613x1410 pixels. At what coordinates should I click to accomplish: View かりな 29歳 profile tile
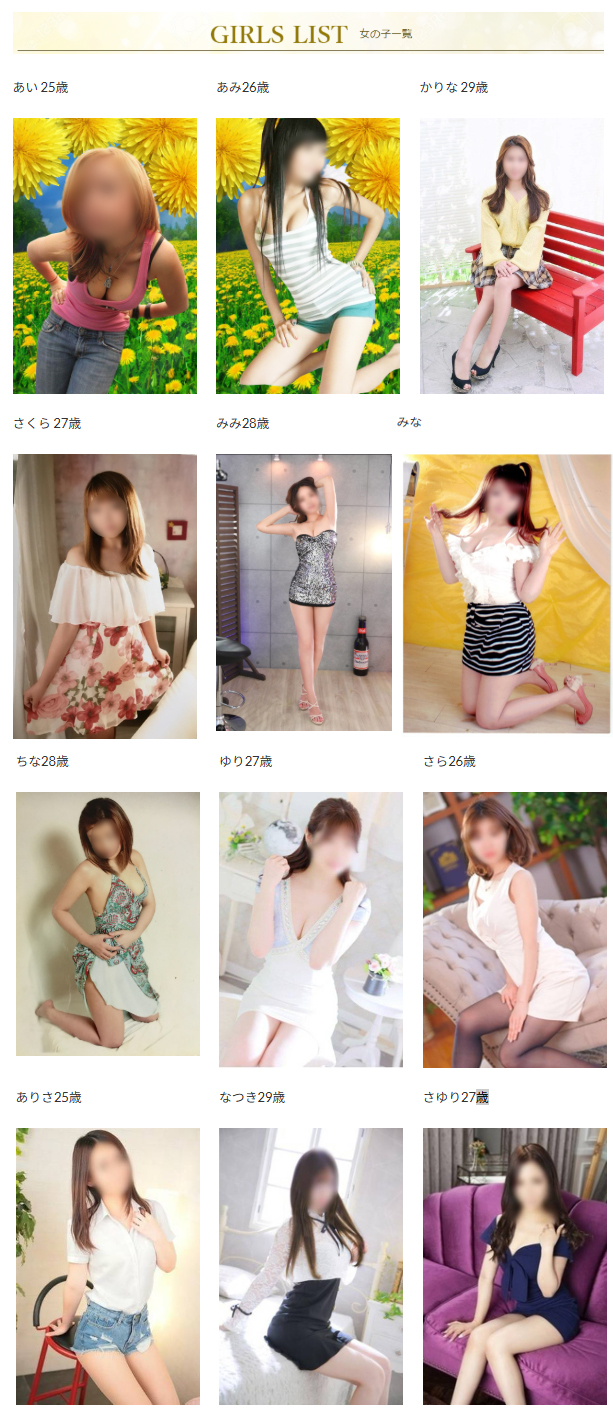tap(513, 255)
